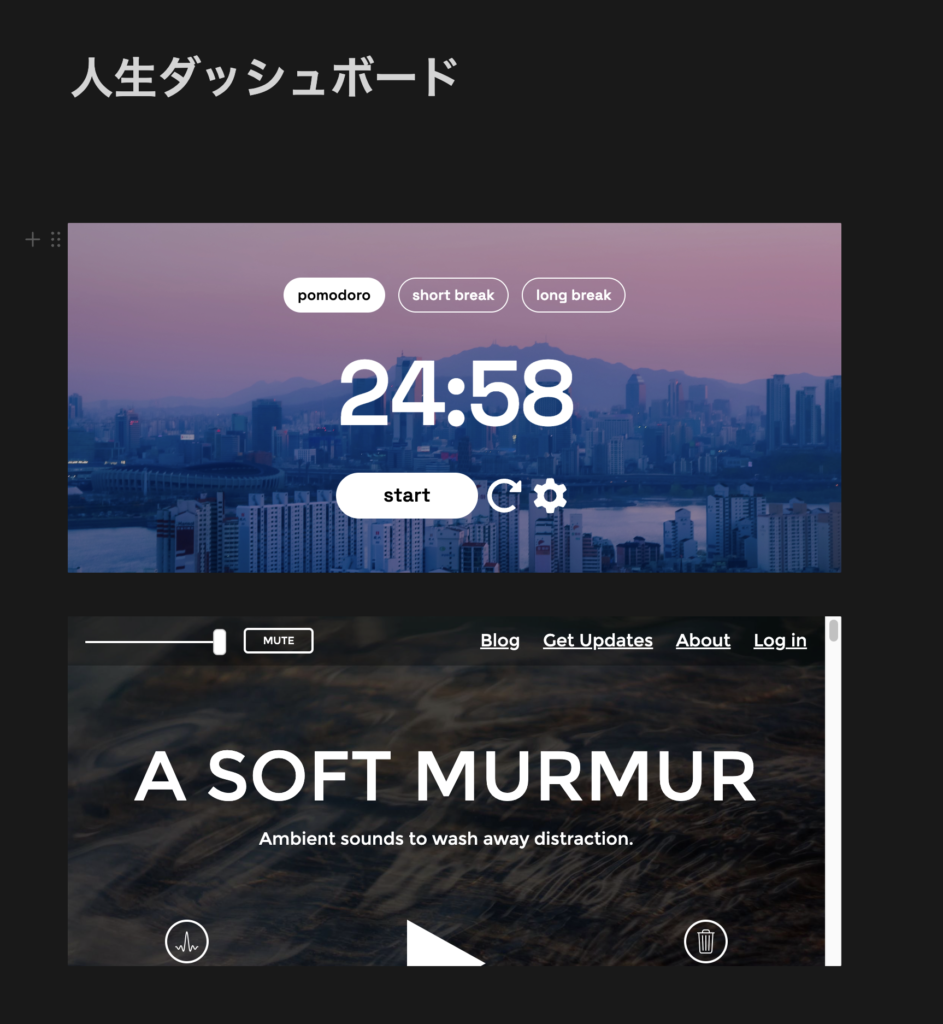943x1024 pixels.
Task: Reset the timer with the refresh icon
Action: click(x=504, y=496)
